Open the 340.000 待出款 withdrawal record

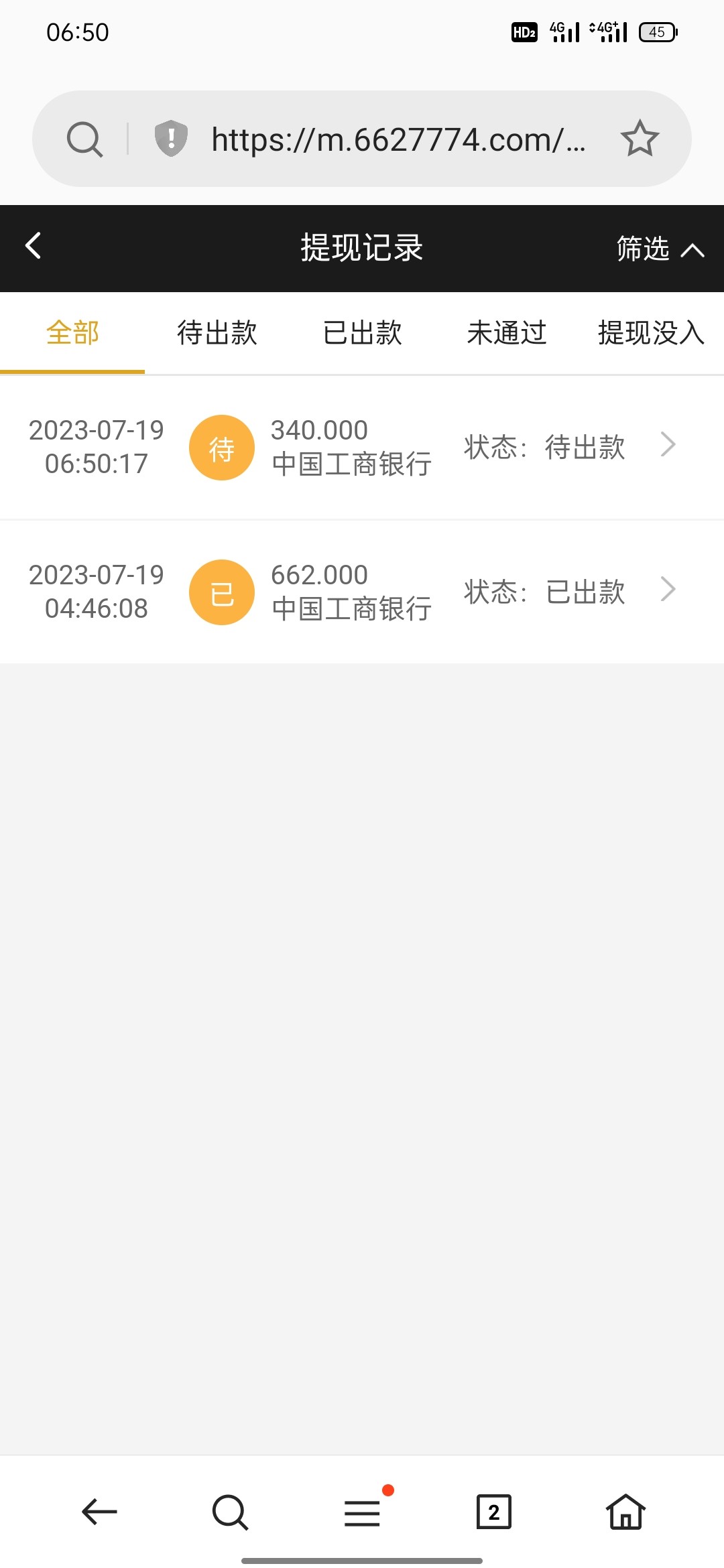coord(362,447)
